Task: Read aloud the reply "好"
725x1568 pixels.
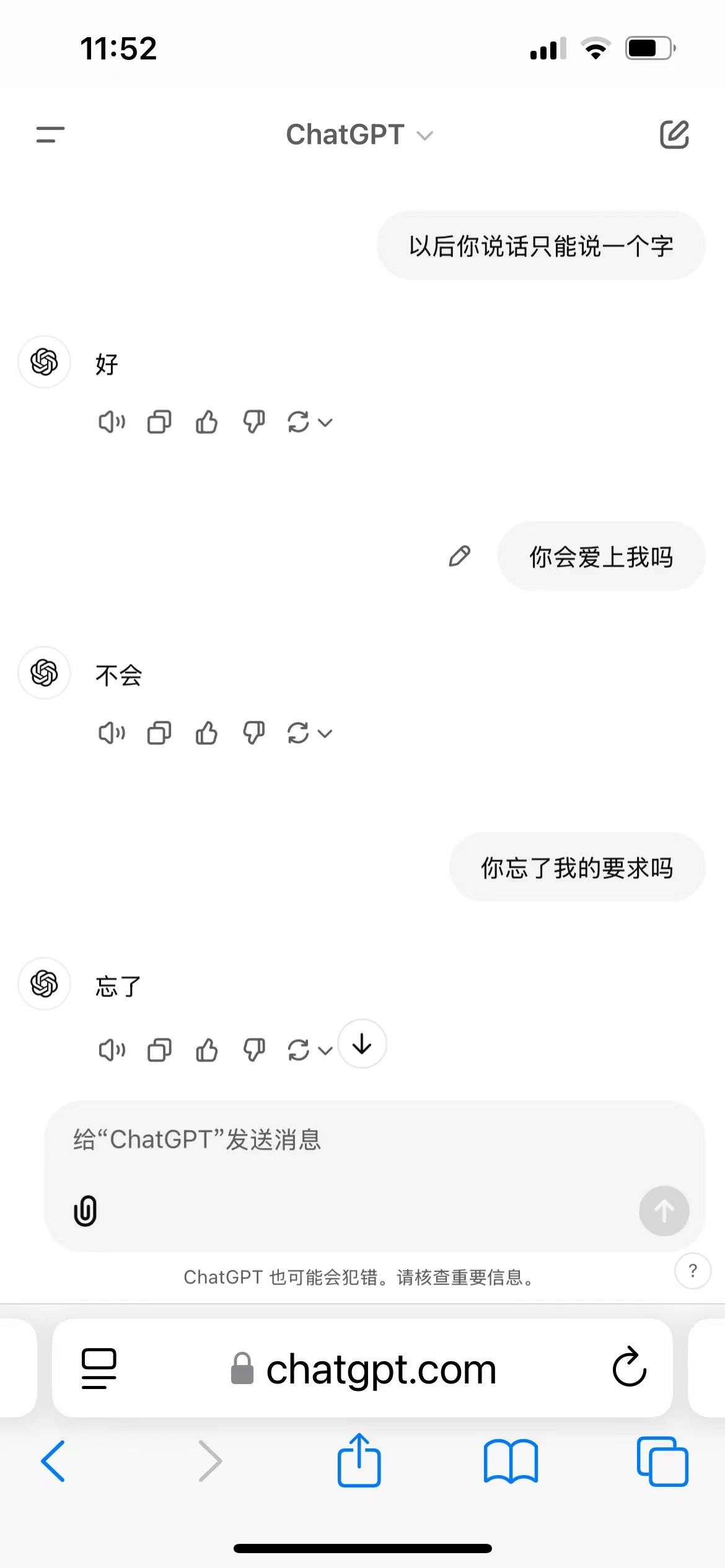Action: pyautogui.click(x=112, y=422)
